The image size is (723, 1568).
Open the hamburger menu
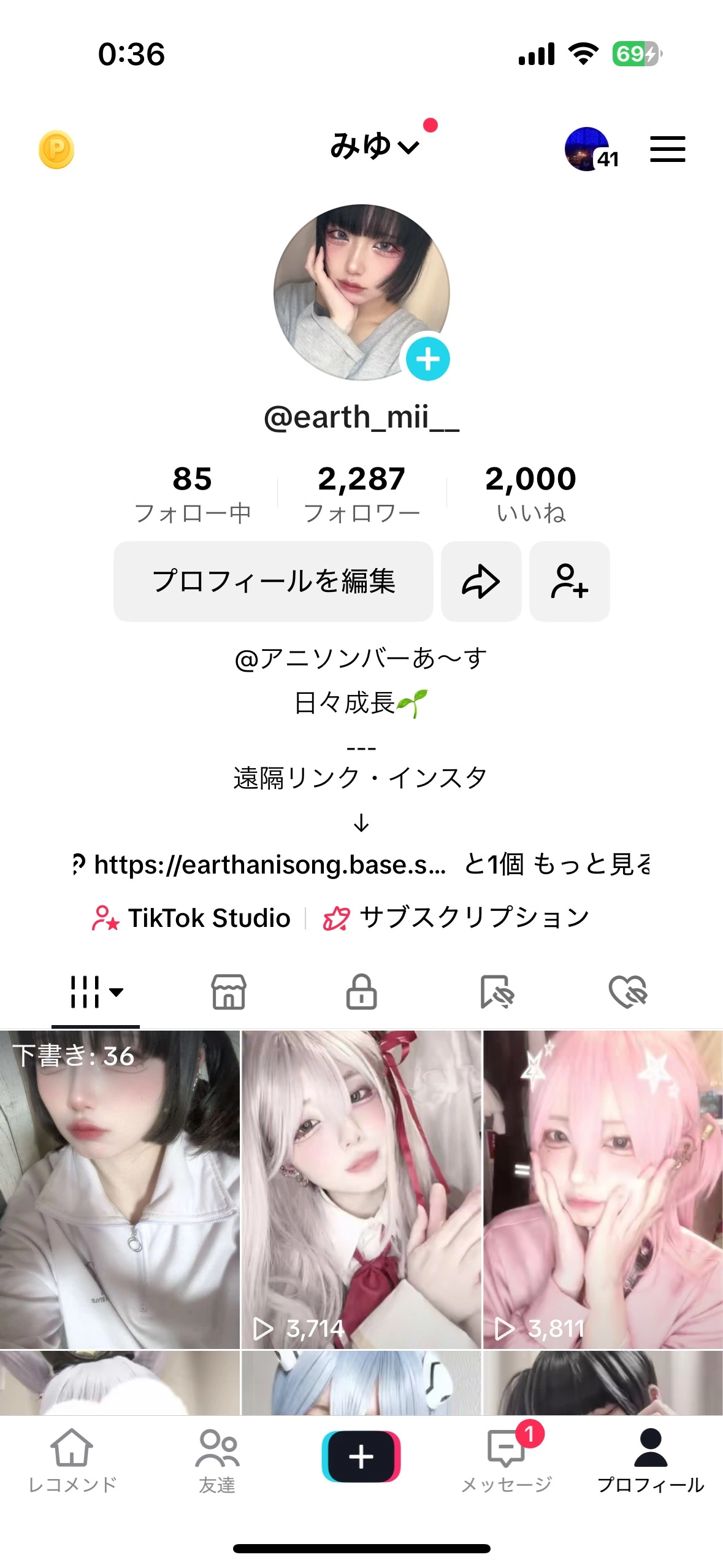667,149
